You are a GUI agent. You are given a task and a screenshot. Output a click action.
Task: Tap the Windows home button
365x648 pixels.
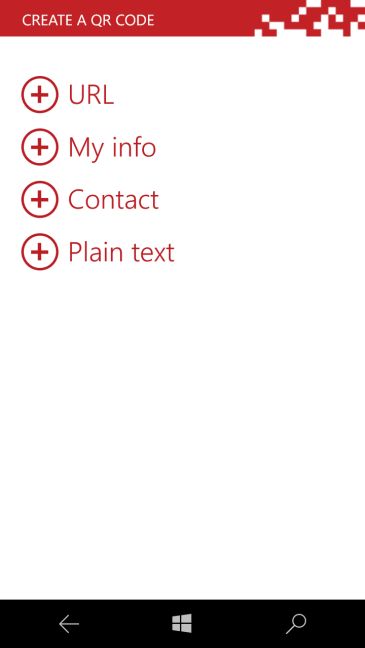point(182,623)
